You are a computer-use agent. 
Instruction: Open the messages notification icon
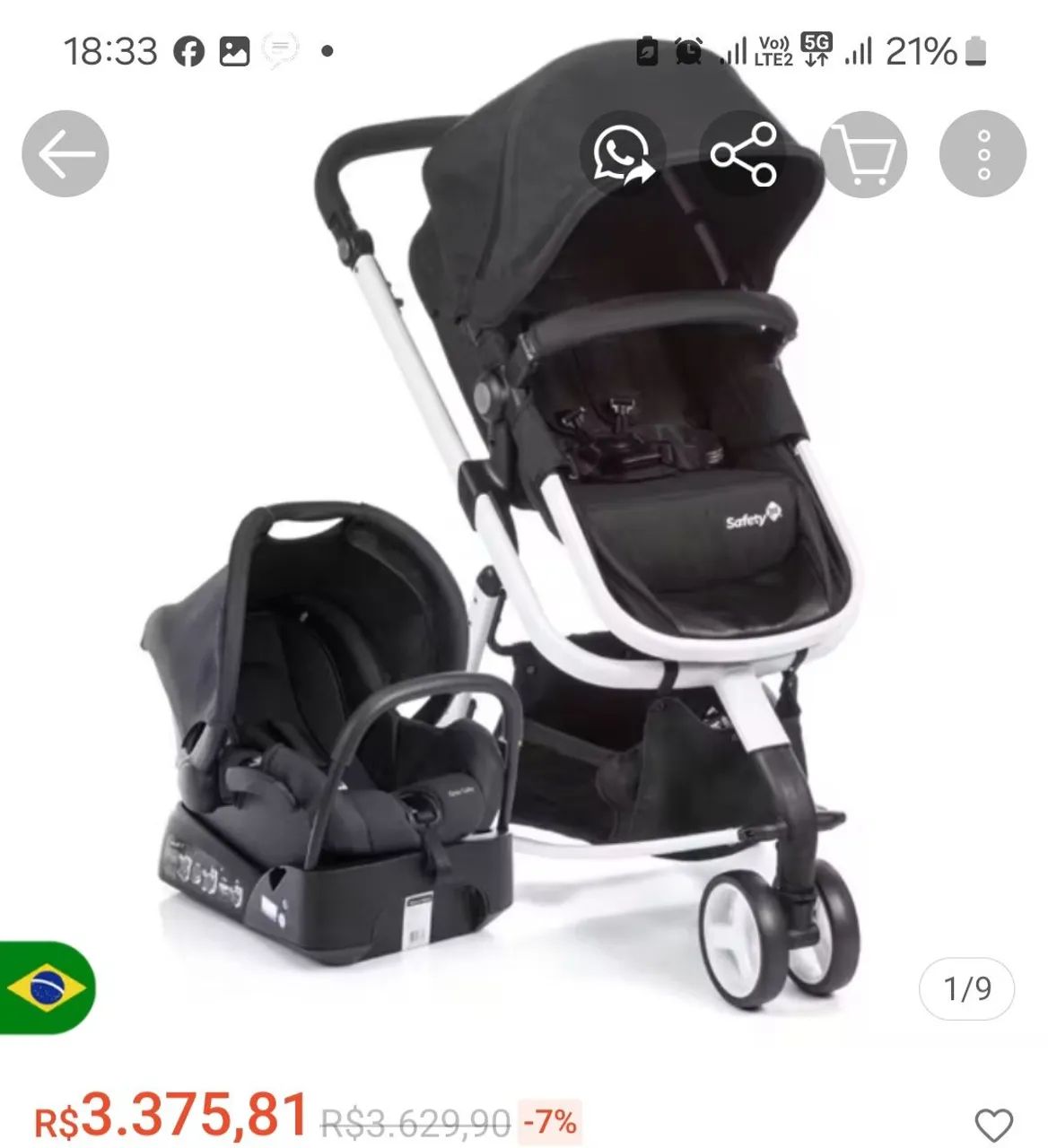point(280,49)
